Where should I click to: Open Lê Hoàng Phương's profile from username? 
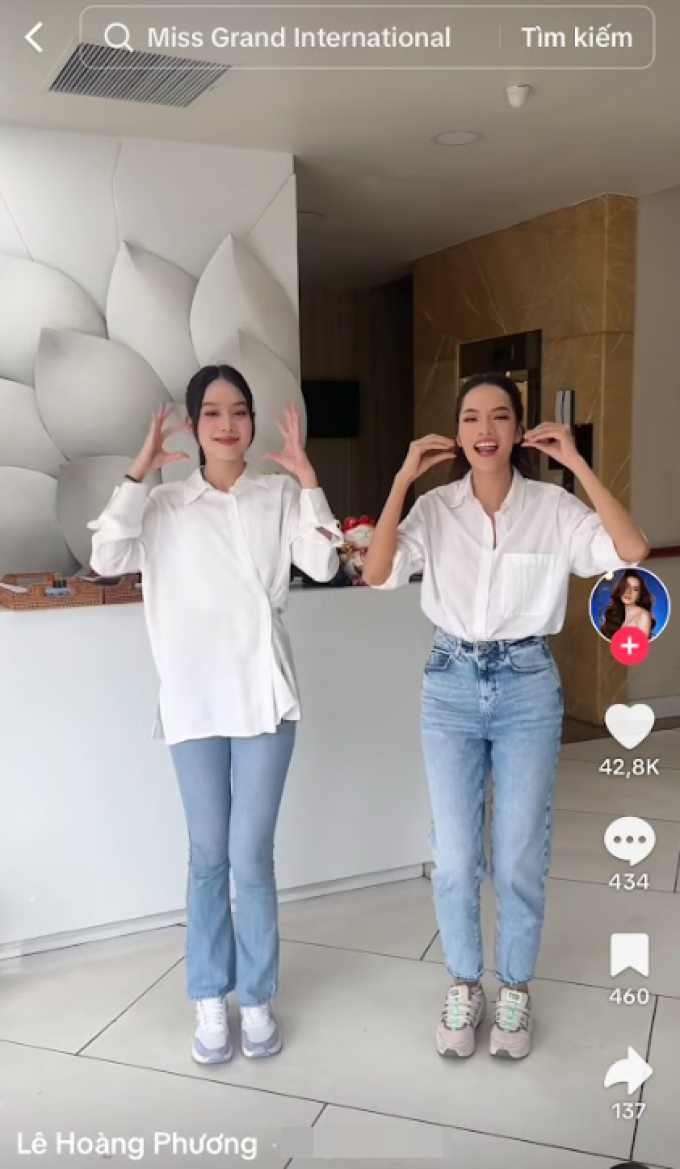tap(137, 1144)
